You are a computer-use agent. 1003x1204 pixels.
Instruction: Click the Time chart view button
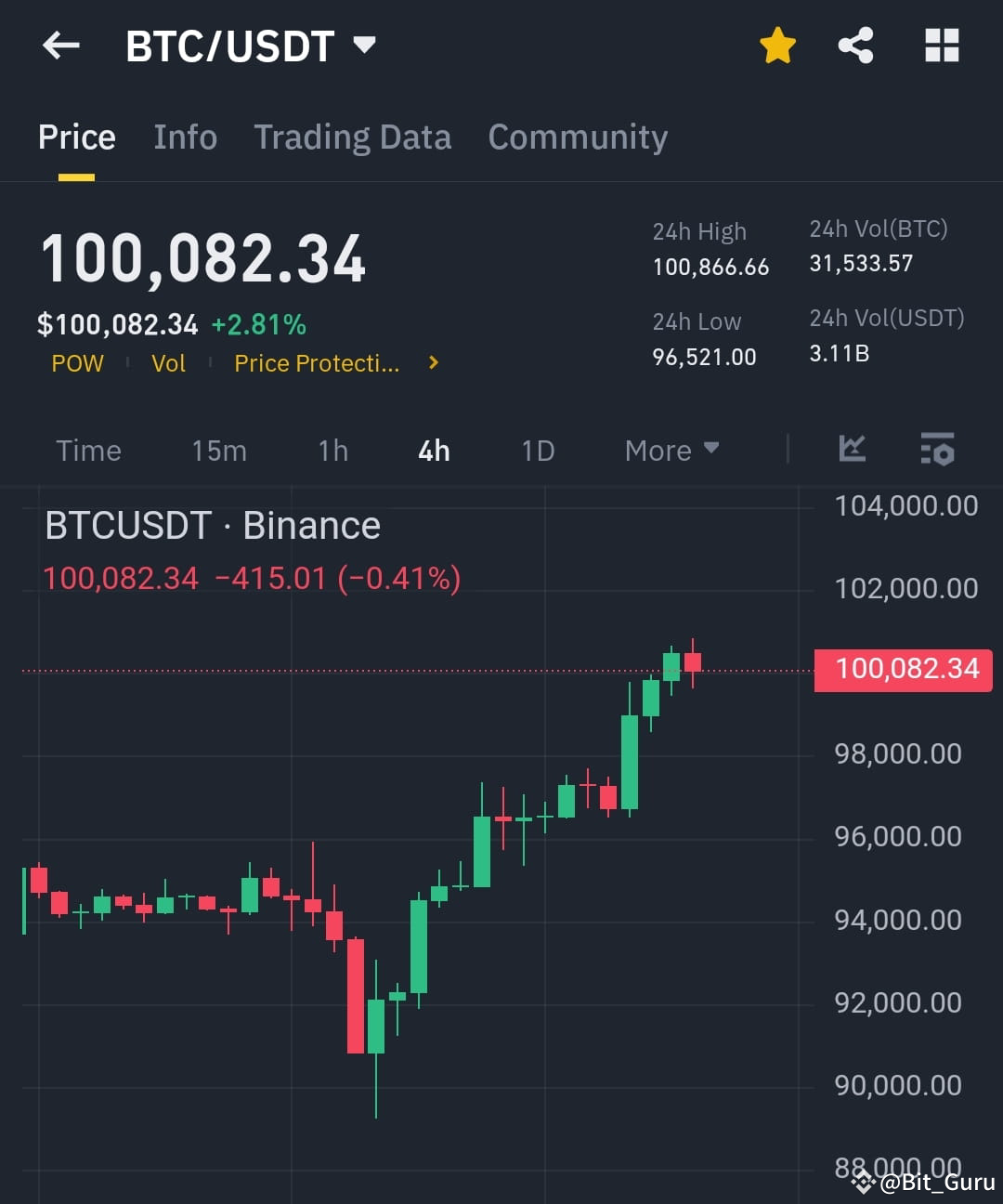(88, 451)
